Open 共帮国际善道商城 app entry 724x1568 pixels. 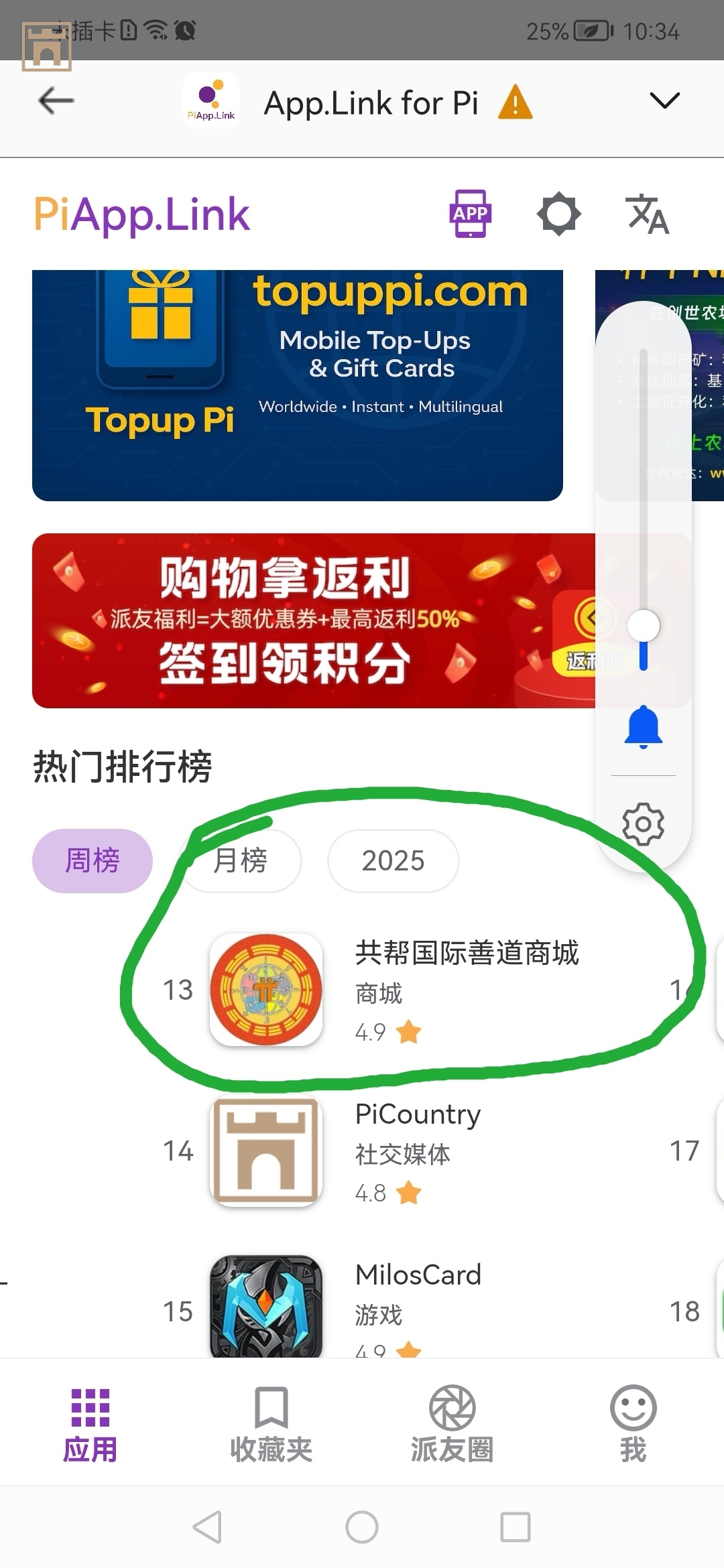[x=402, y=990]
